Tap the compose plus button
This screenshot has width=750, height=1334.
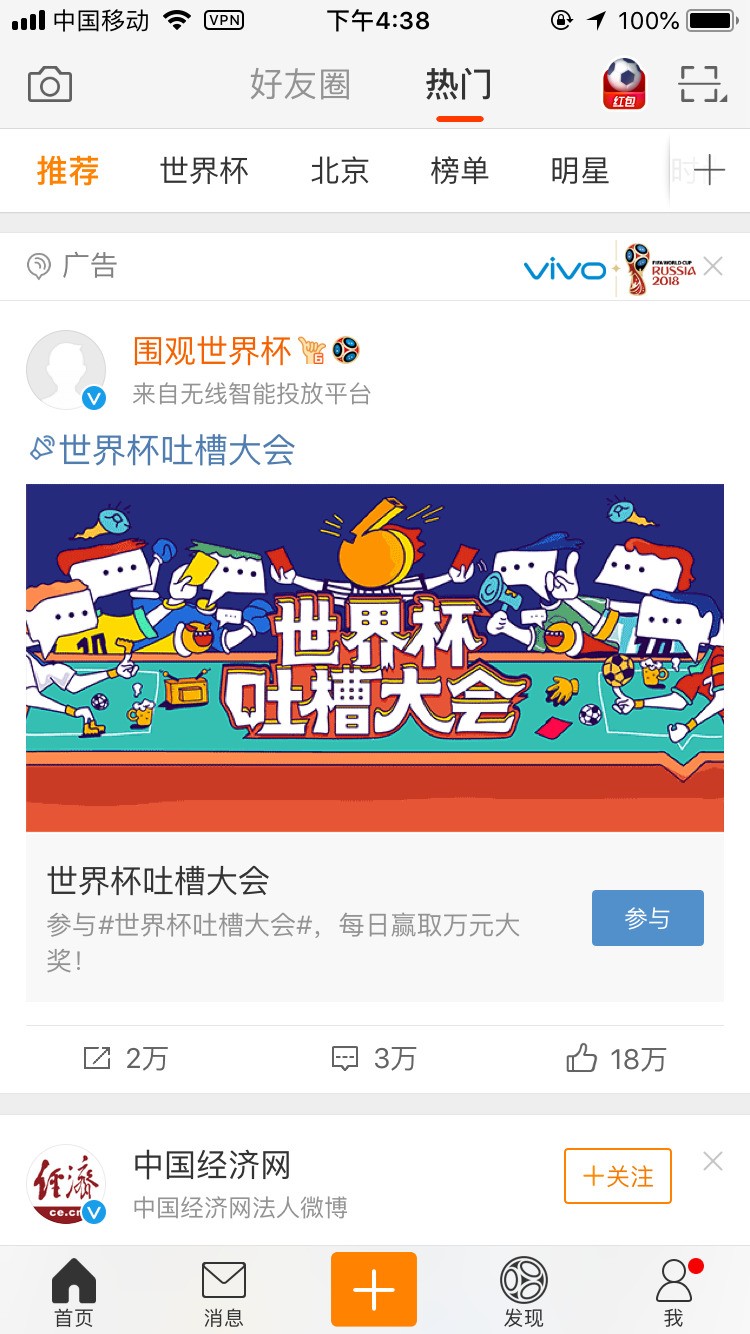click(374, 1290)
